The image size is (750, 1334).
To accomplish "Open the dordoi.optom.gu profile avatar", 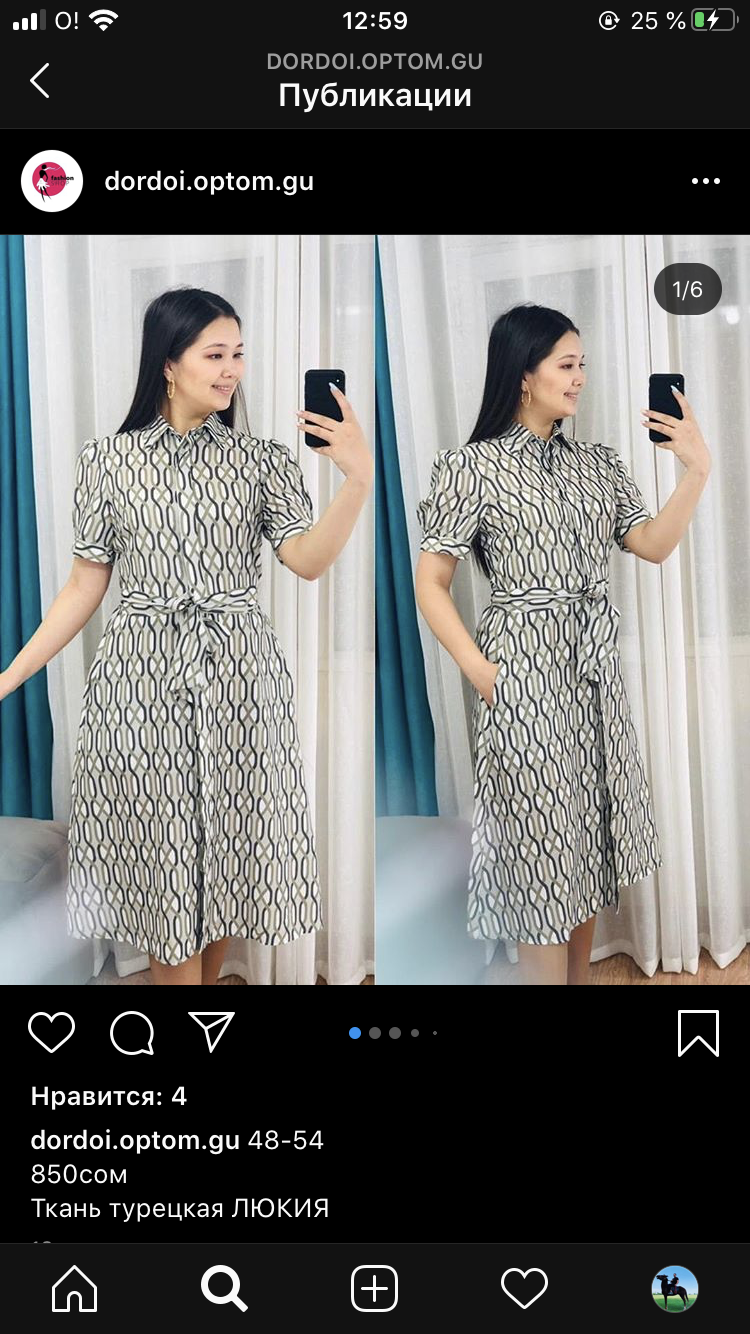I will pyautogui.click(x=52, y=181).
